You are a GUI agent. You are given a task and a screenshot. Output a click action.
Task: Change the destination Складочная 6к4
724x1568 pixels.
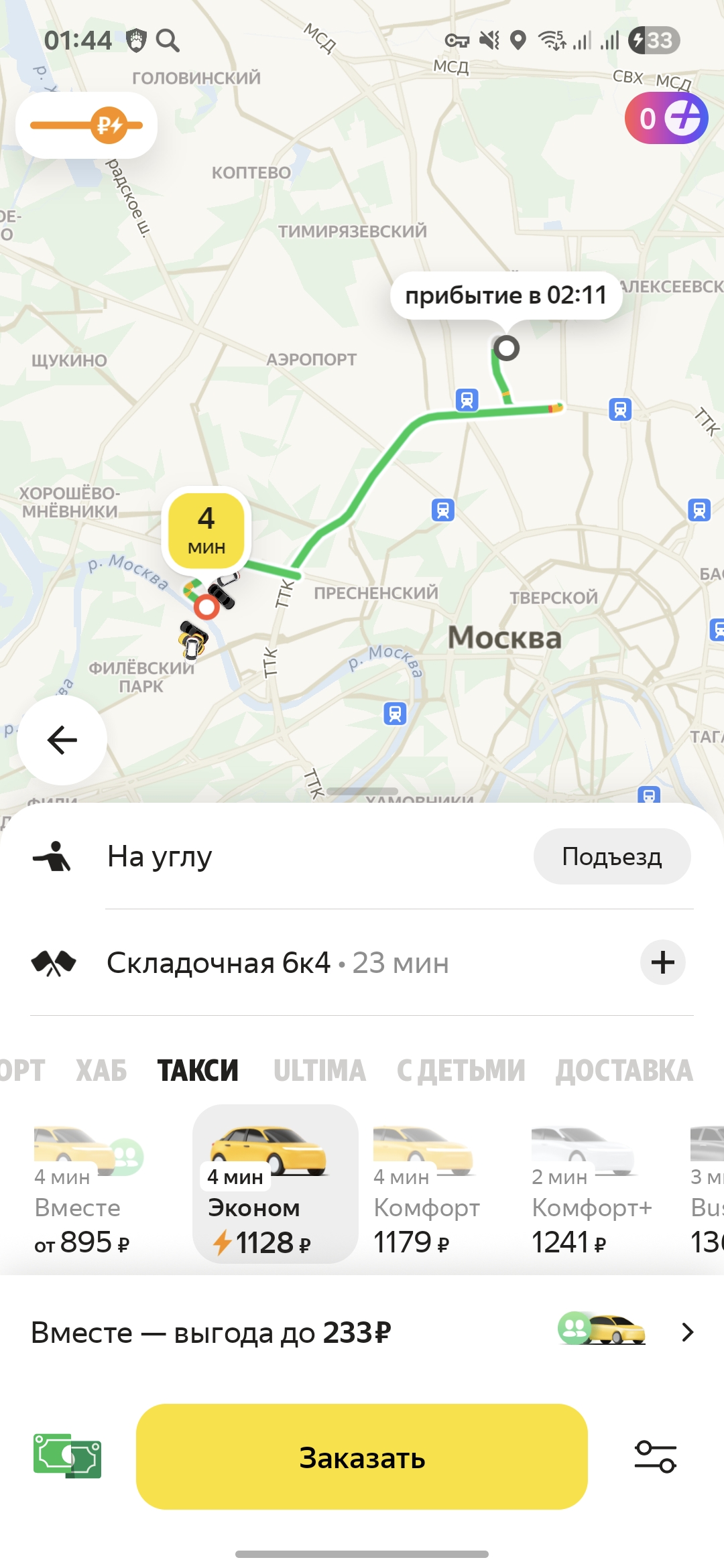tap(219, 963)
